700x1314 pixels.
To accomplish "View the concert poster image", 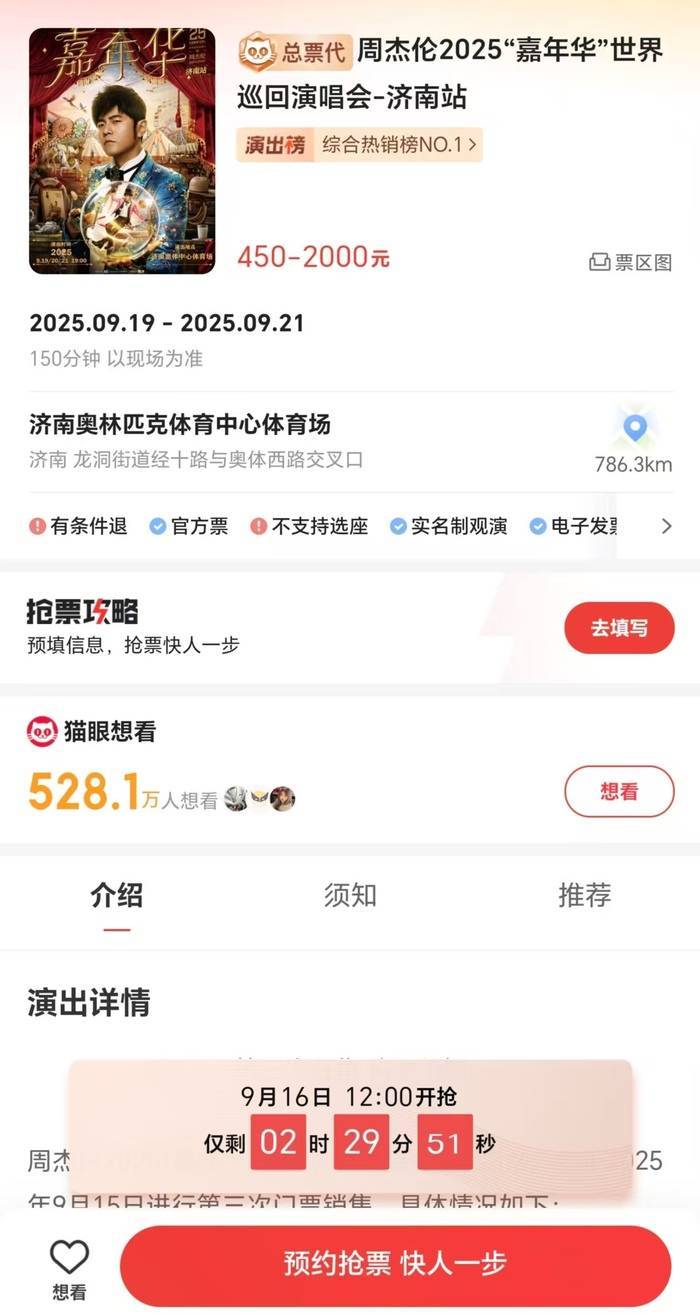I will pyautogui.click(x=122, y=151).
